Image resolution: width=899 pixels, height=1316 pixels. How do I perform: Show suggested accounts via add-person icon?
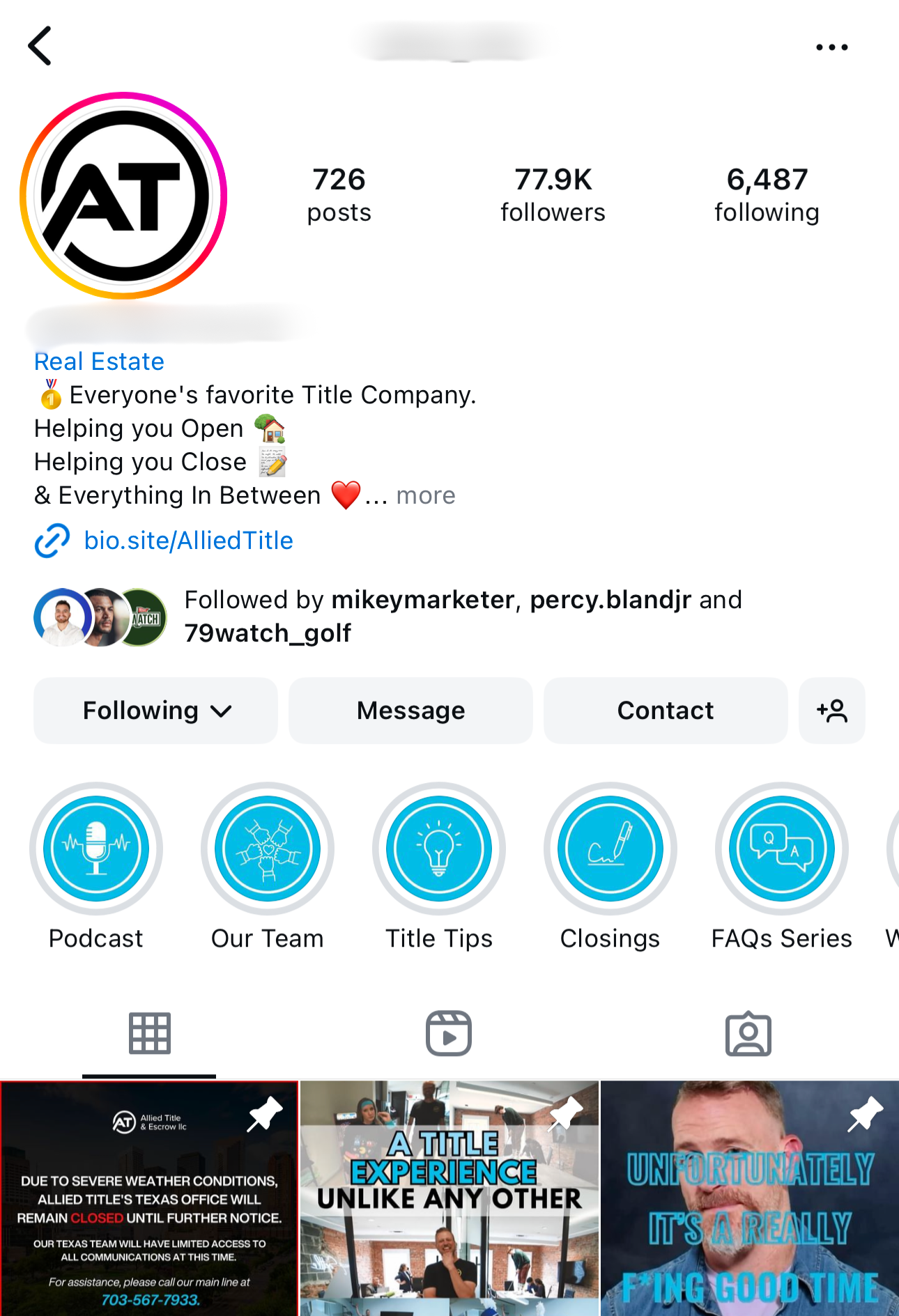pos(831,711)
